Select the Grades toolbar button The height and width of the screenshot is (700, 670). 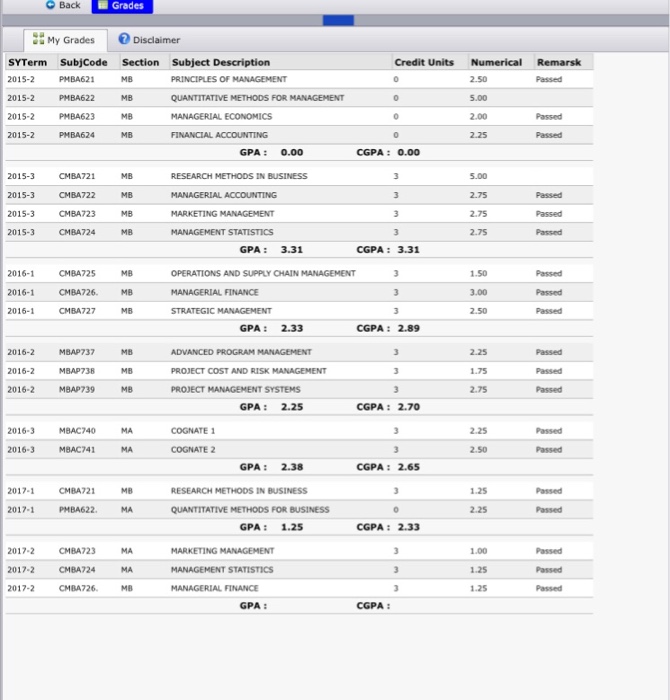122,6
